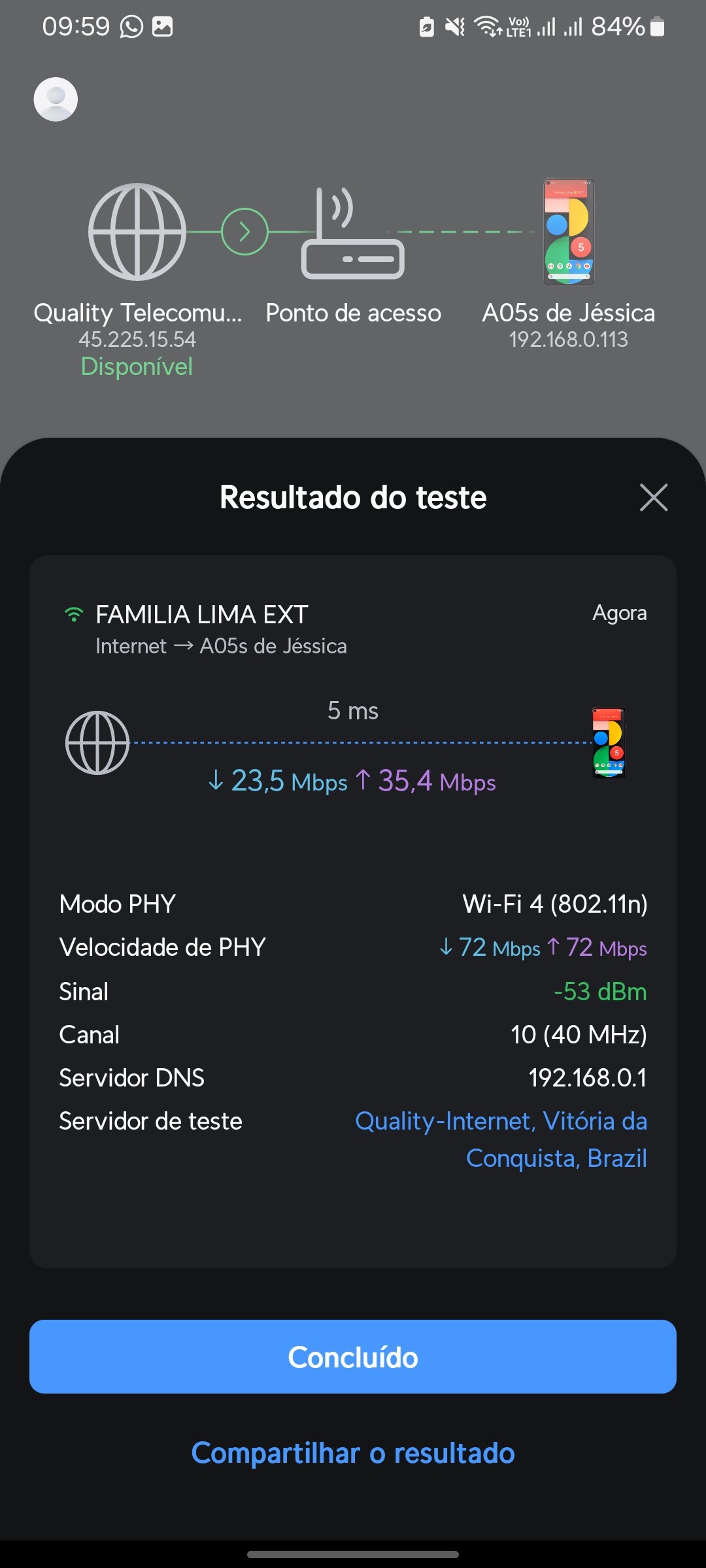Tap the Concluído button
706x1568 pixels.
(x=353, y=1357)
